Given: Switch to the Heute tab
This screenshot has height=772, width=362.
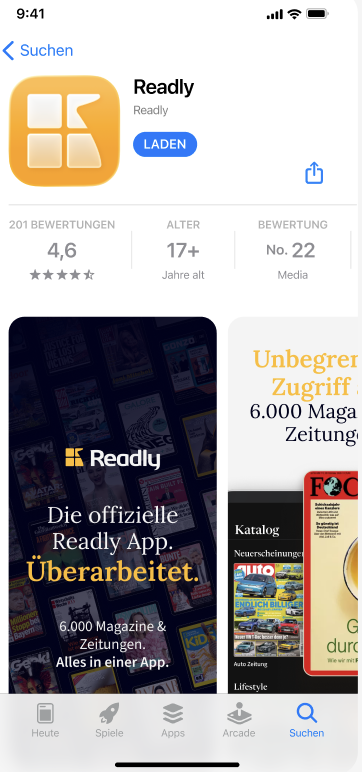Looking at the screenshot, I should (x=45, y=720).
